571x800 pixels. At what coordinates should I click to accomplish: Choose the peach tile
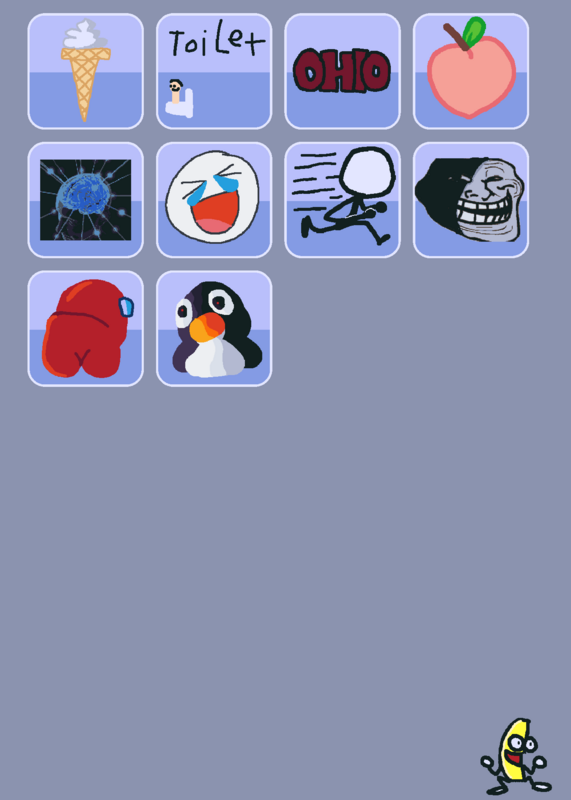(x=471, y=71)
